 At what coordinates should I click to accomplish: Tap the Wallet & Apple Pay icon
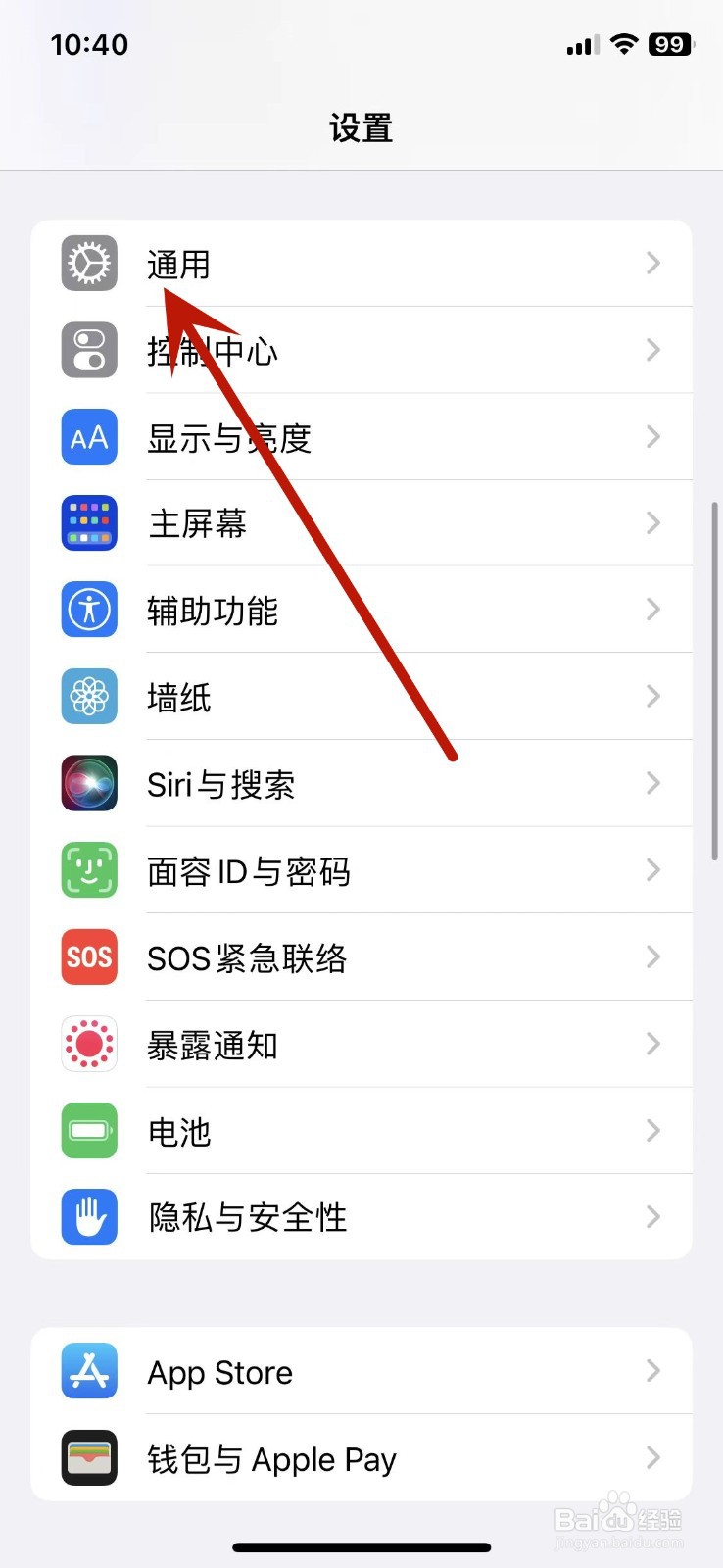pyautogui.click(x=88, y=1458)
